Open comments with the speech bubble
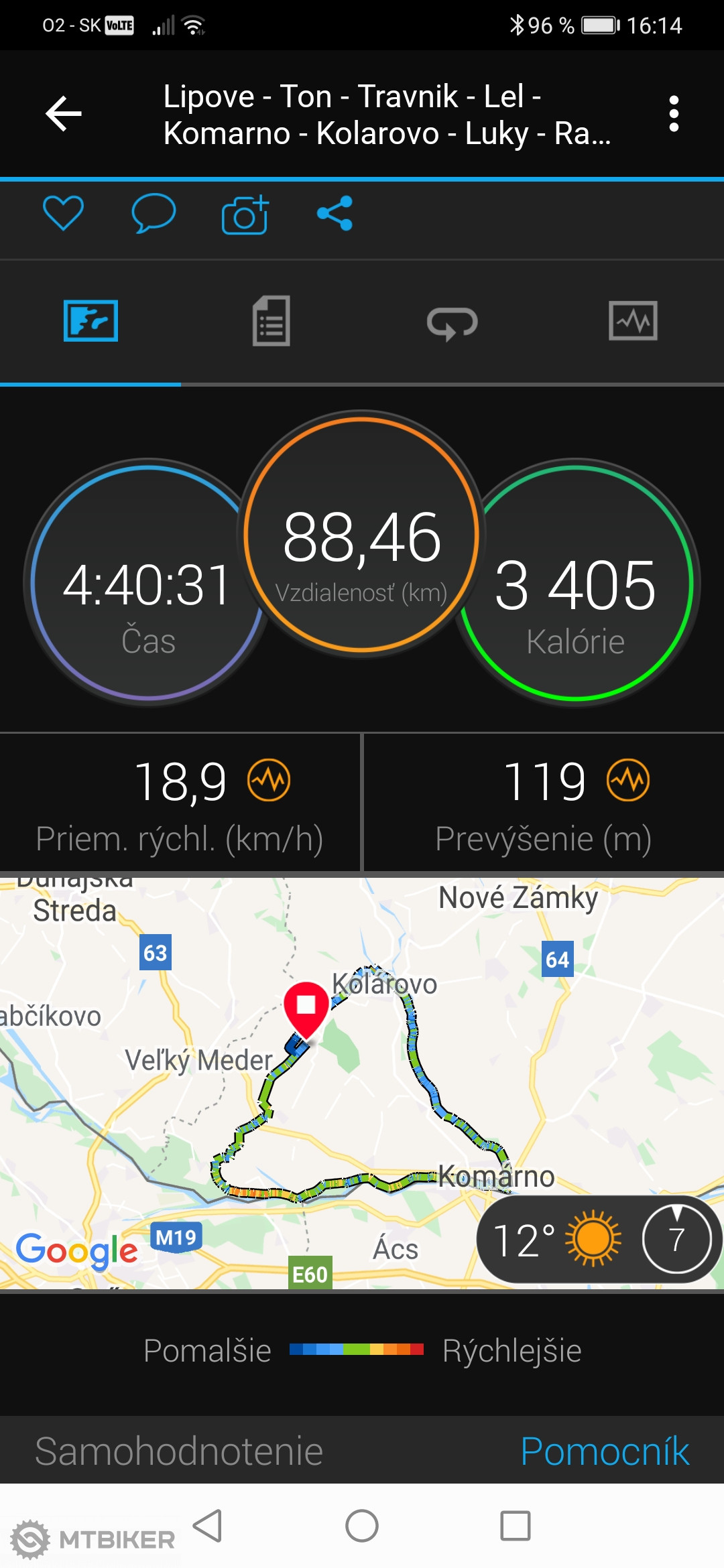This screenshot has height=1568, width=724. click(154, 213)
